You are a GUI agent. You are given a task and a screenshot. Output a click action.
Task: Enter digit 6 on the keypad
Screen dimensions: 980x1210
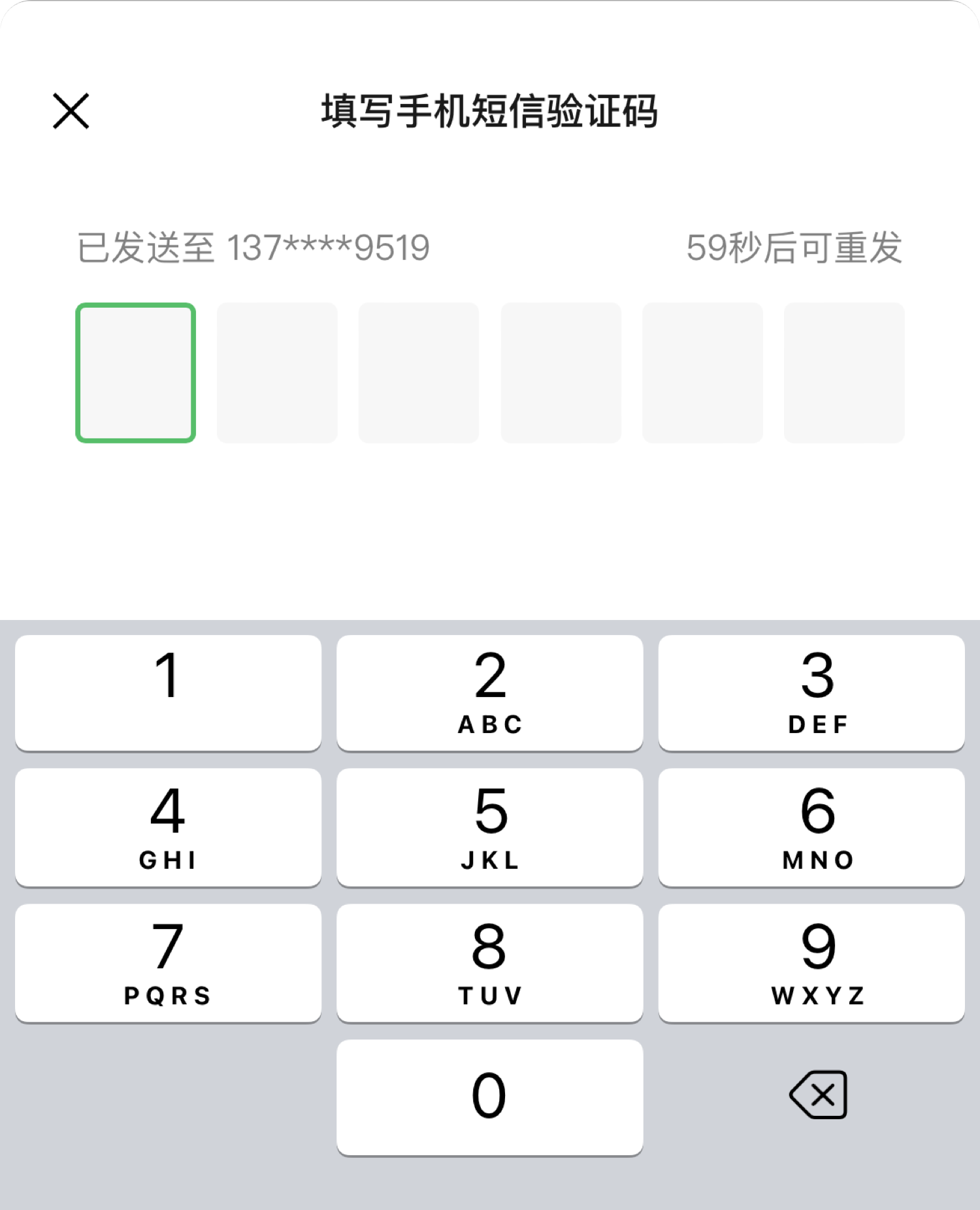click(x=811, y=827)
